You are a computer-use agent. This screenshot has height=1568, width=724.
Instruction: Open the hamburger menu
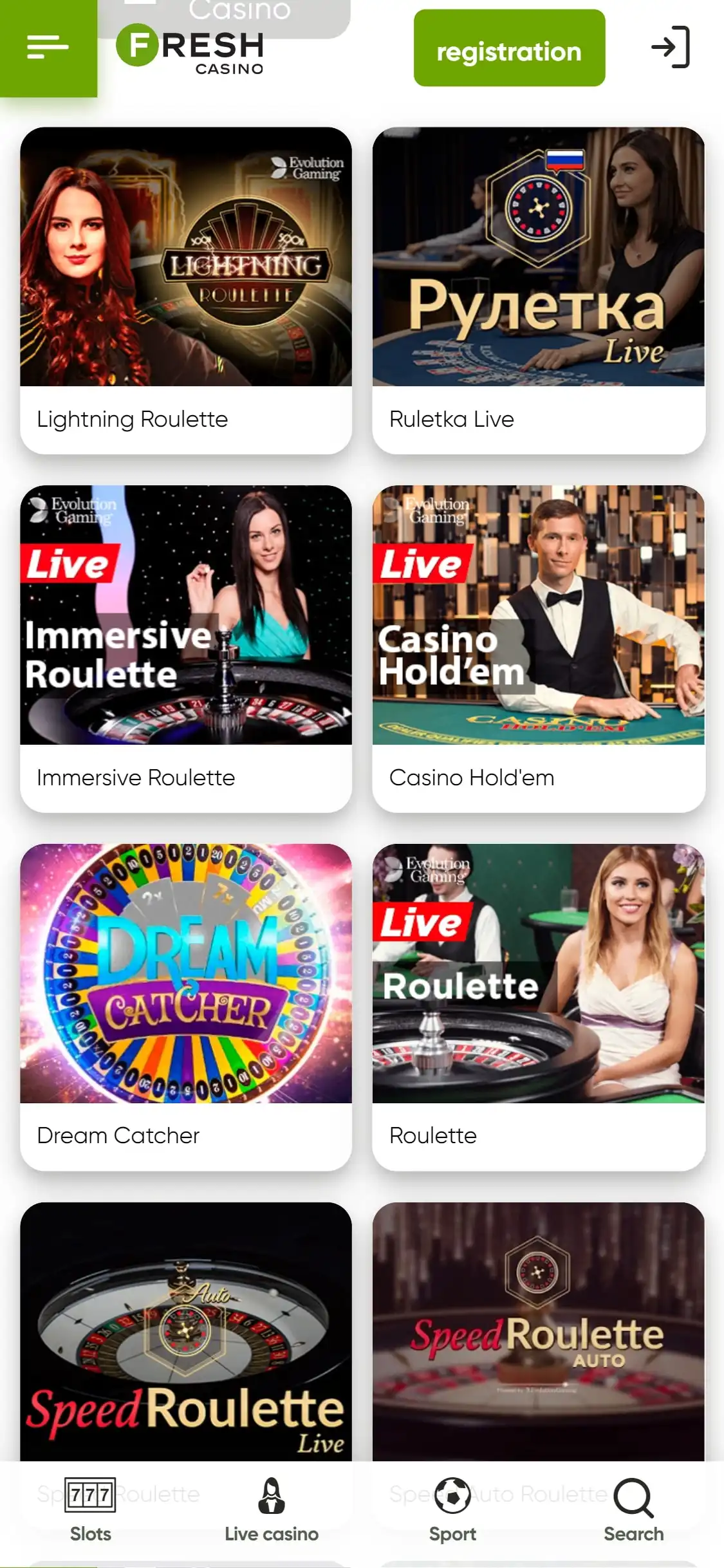[48, 47]
